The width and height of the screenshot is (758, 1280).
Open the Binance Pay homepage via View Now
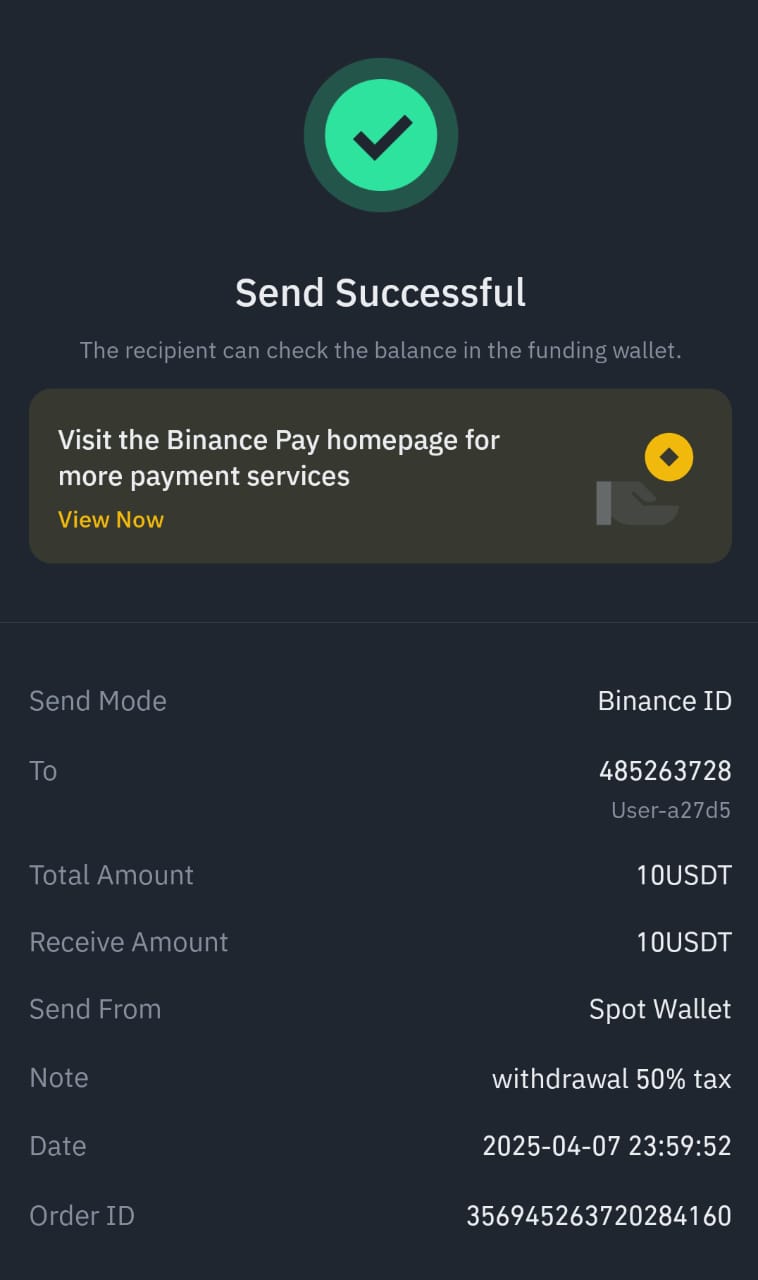(110, 519)
